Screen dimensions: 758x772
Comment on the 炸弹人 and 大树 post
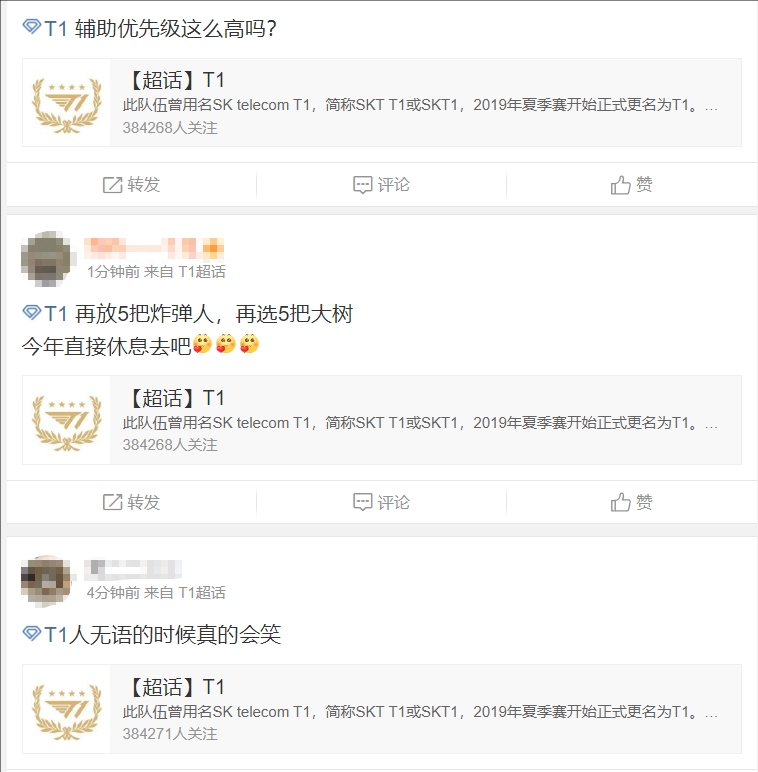381,502
